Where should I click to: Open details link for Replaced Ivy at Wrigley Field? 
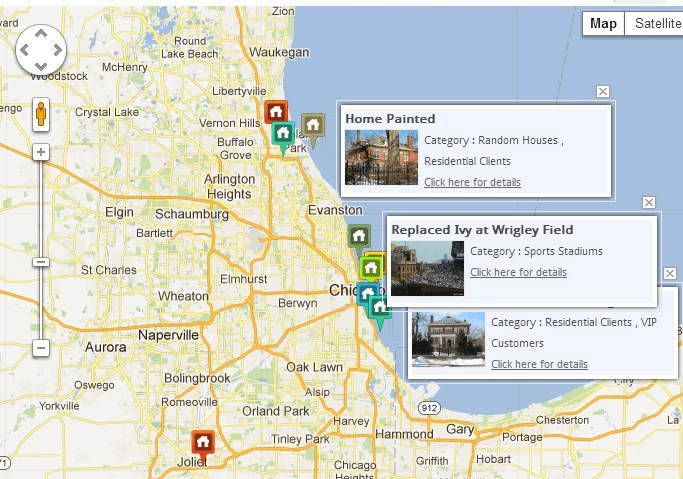point(518,272)
